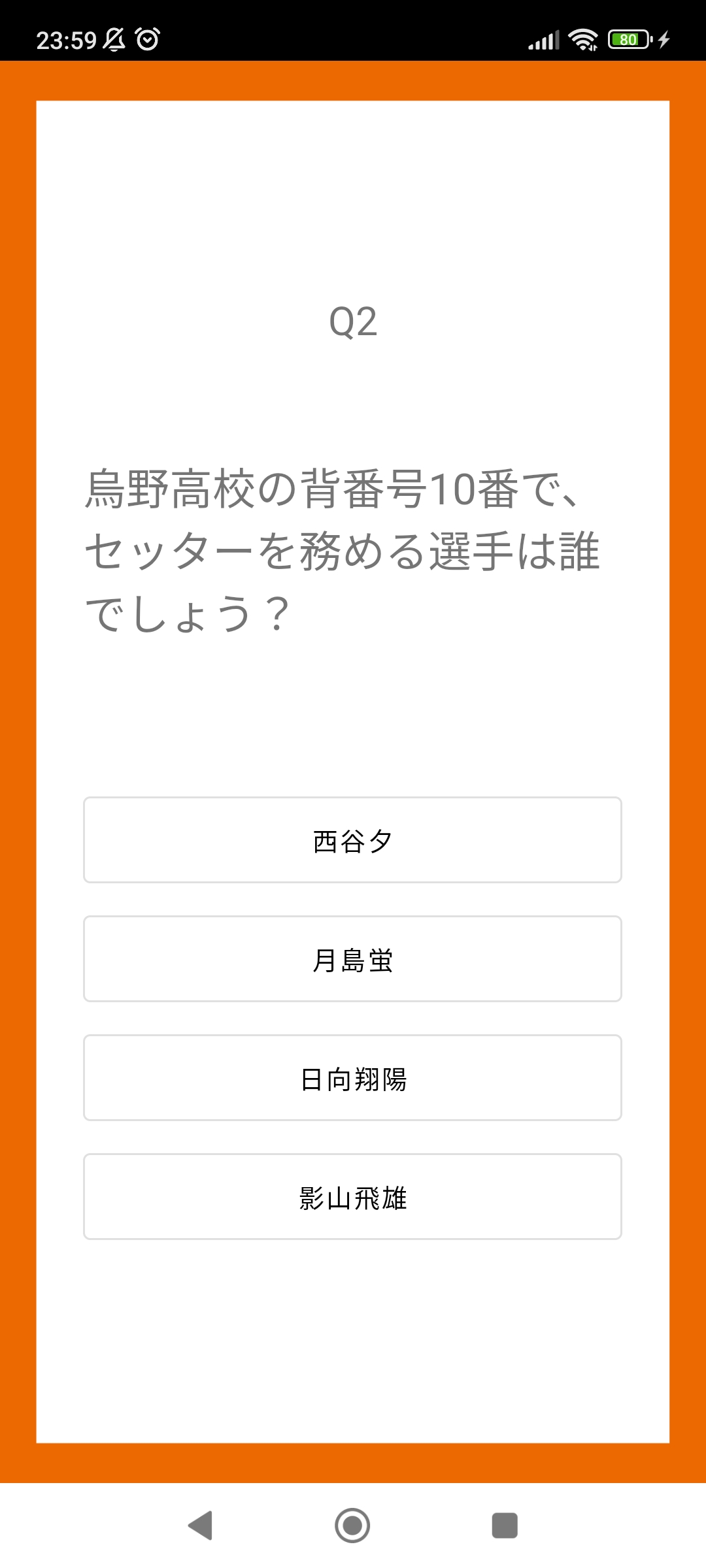Select the answer 西谷夕
706x1568 pixels.
coord(352,840)
